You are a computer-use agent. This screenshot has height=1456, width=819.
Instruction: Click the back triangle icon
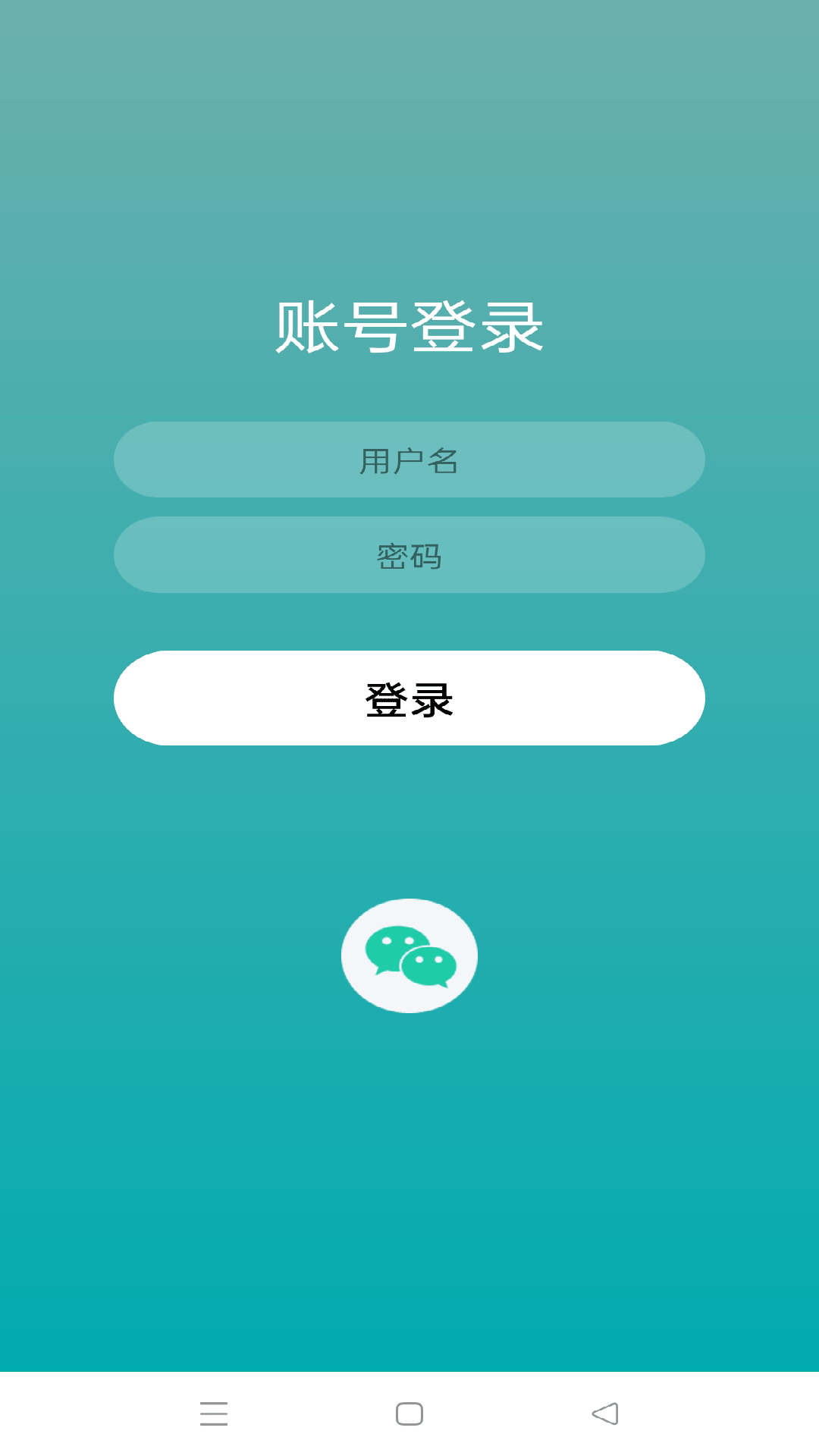[x=604, y=1414]
